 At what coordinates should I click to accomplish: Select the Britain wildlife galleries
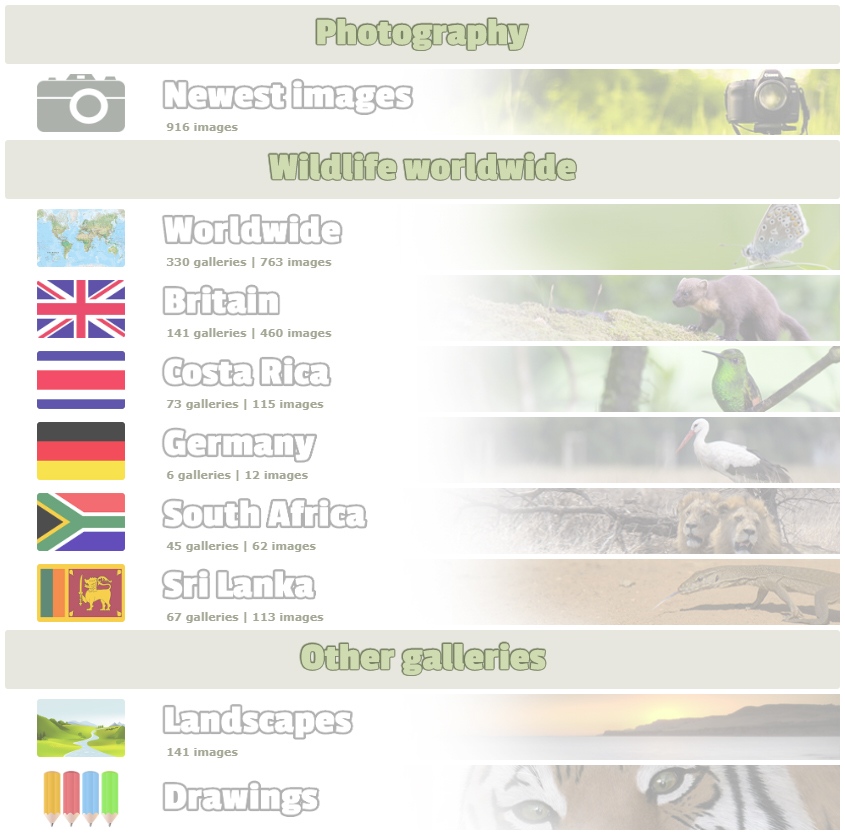coord(221,301)
